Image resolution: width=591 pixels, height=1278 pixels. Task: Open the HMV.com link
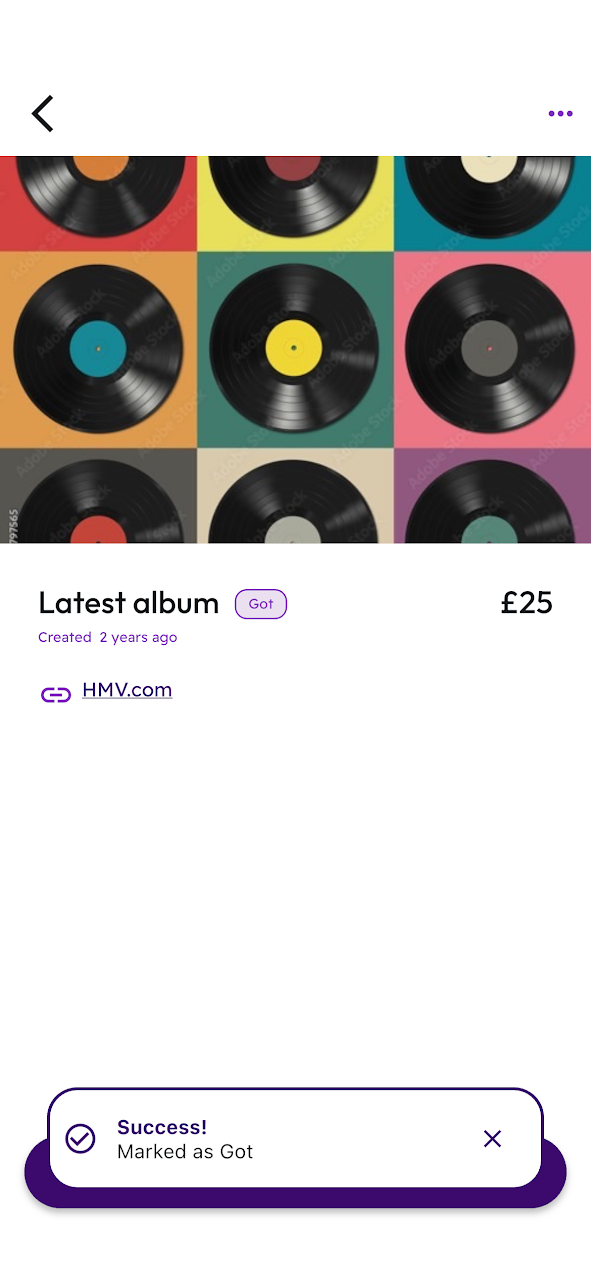pos(127,690)
